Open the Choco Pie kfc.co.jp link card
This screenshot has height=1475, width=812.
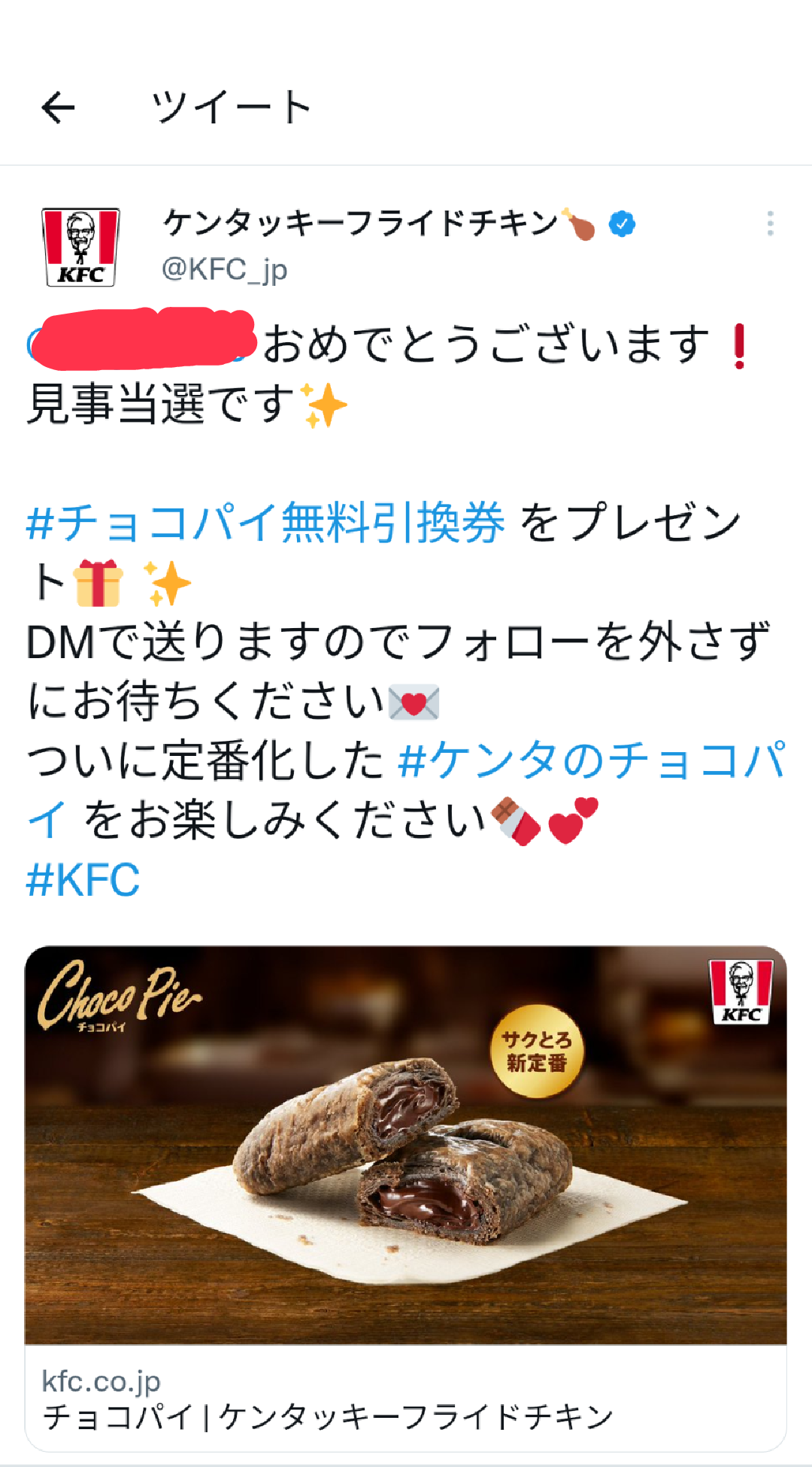[406, 1196]
